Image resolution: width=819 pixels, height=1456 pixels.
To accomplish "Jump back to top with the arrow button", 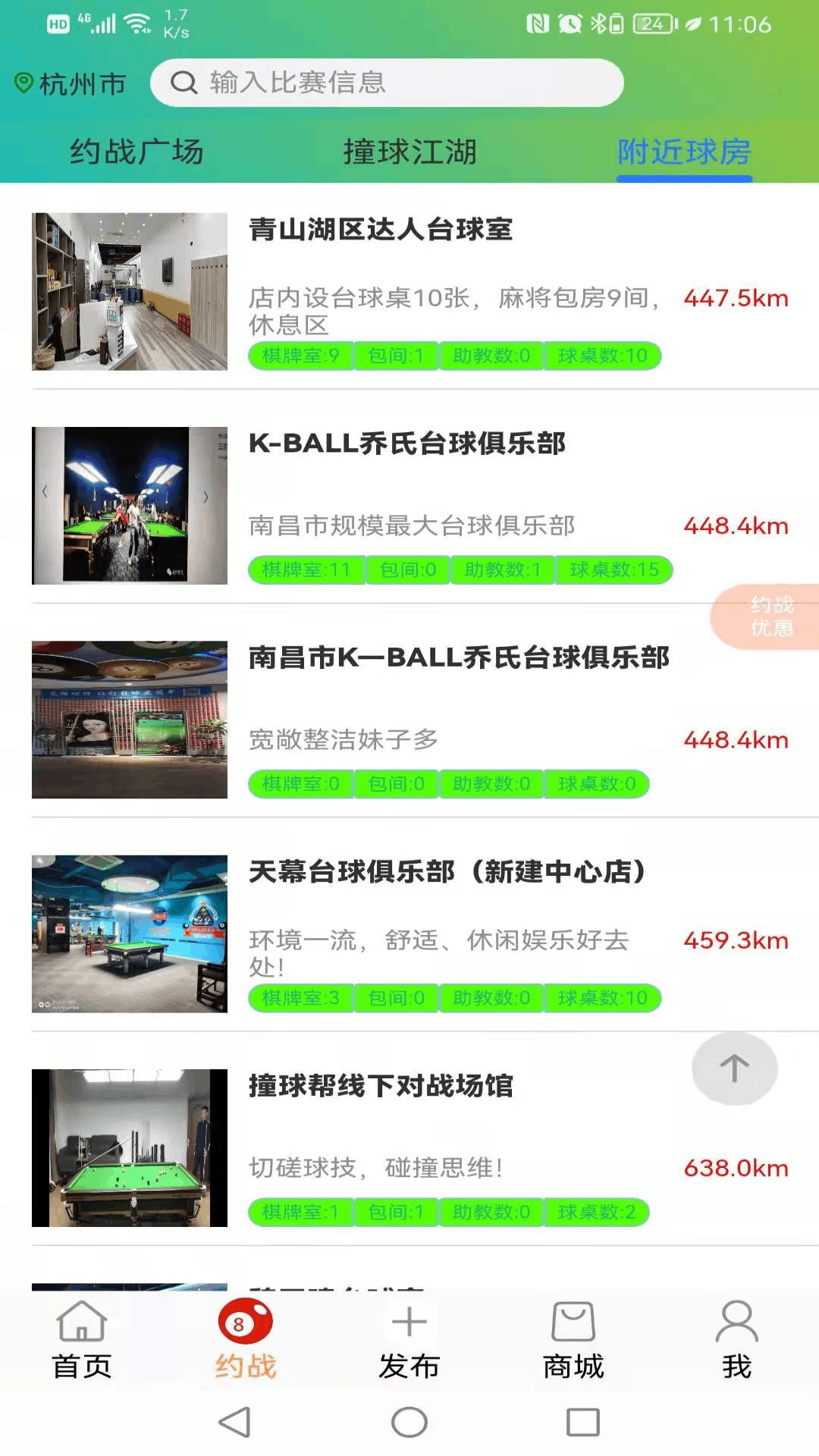I will pos(734,1068).
